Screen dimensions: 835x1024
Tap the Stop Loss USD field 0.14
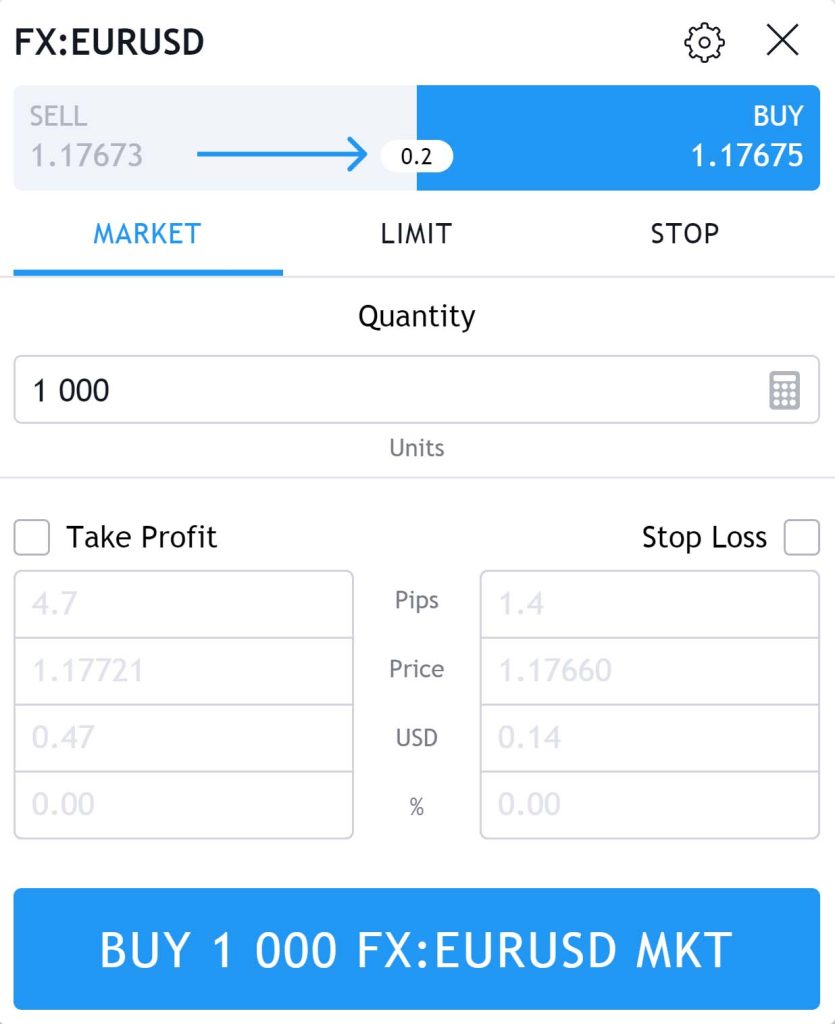click(649, 738)
